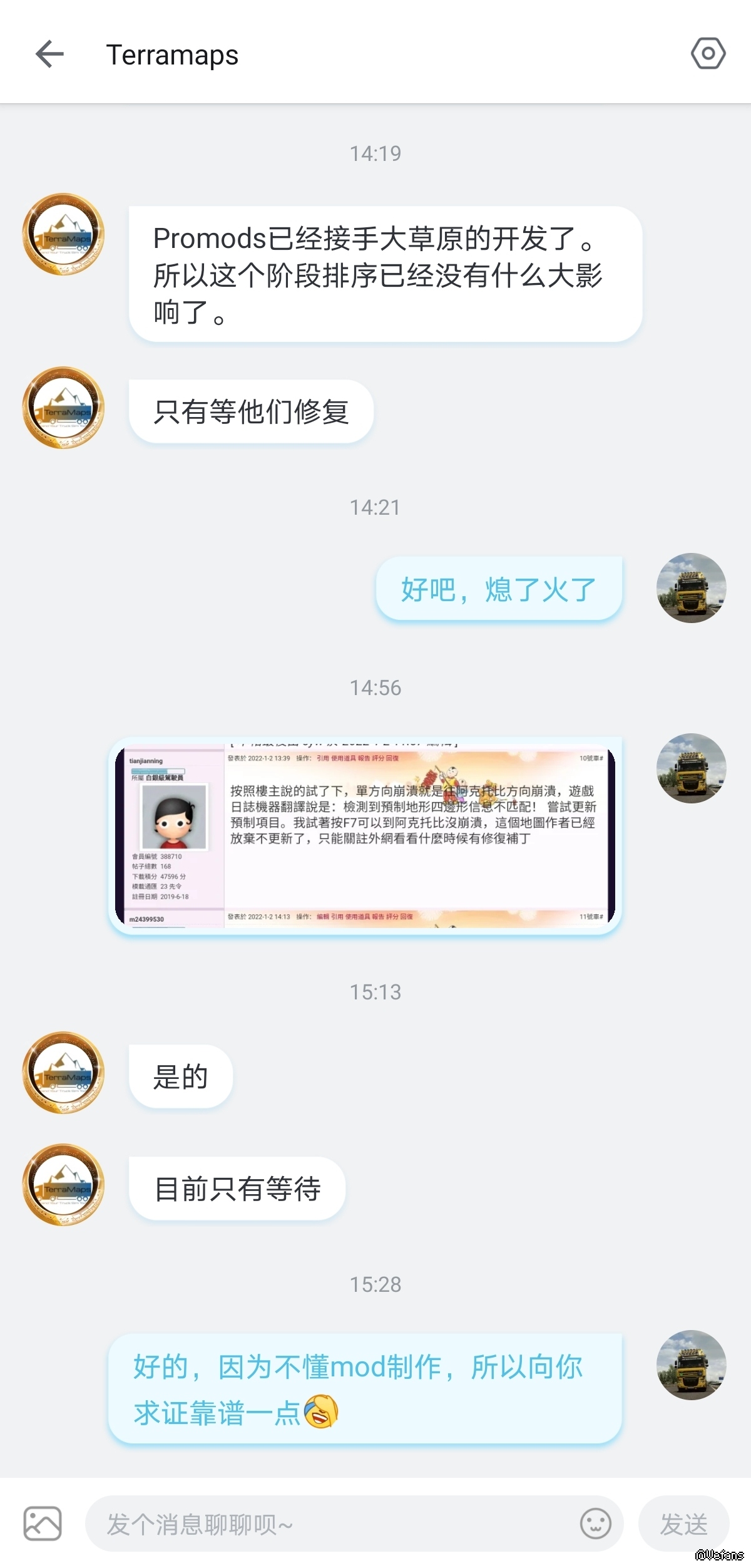Open the shared forum screenshot image
The image size is (751, 1568).
click(365, 836)
